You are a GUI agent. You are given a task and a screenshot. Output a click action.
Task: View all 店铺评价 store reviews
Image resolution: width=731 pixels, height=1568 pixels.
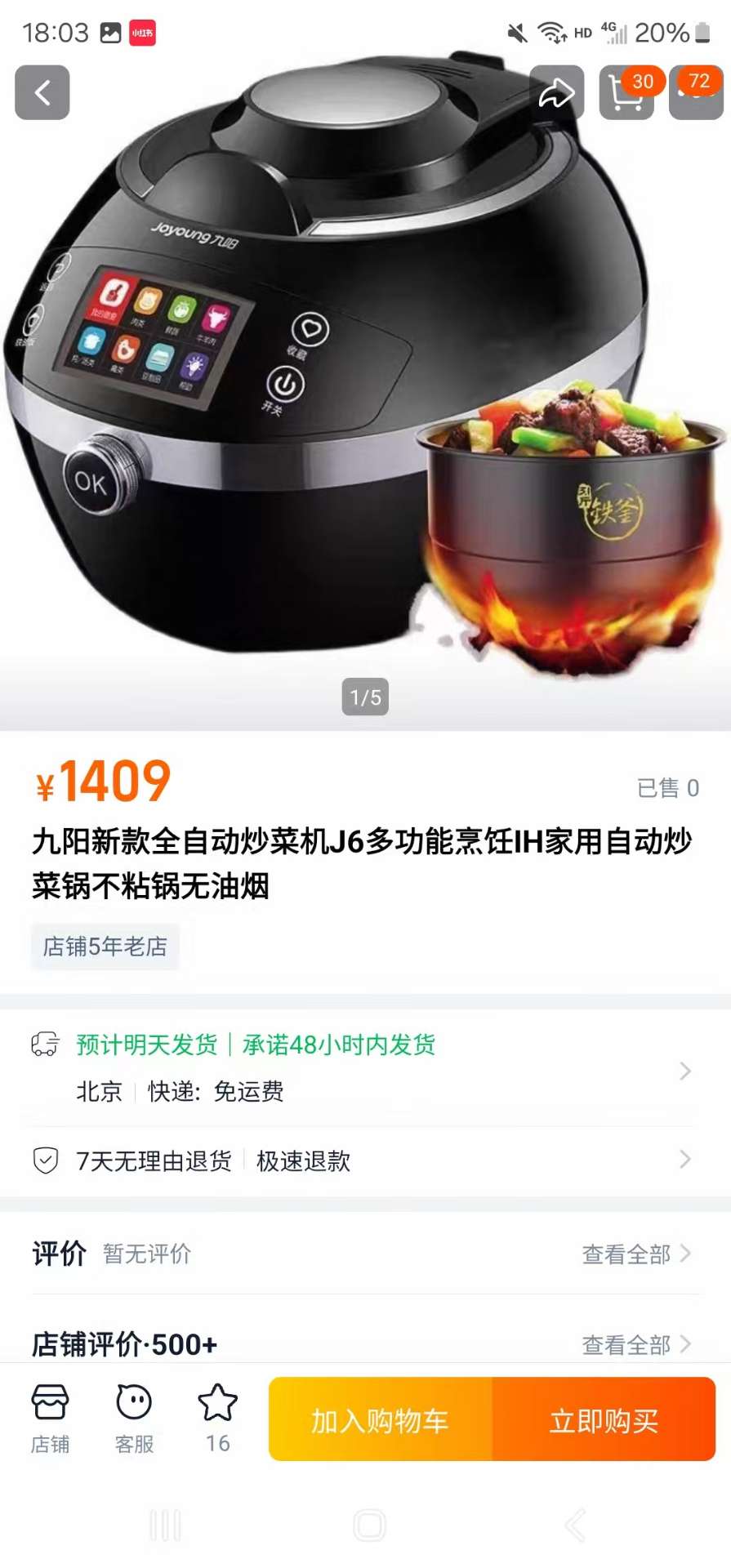(635, 1343)
